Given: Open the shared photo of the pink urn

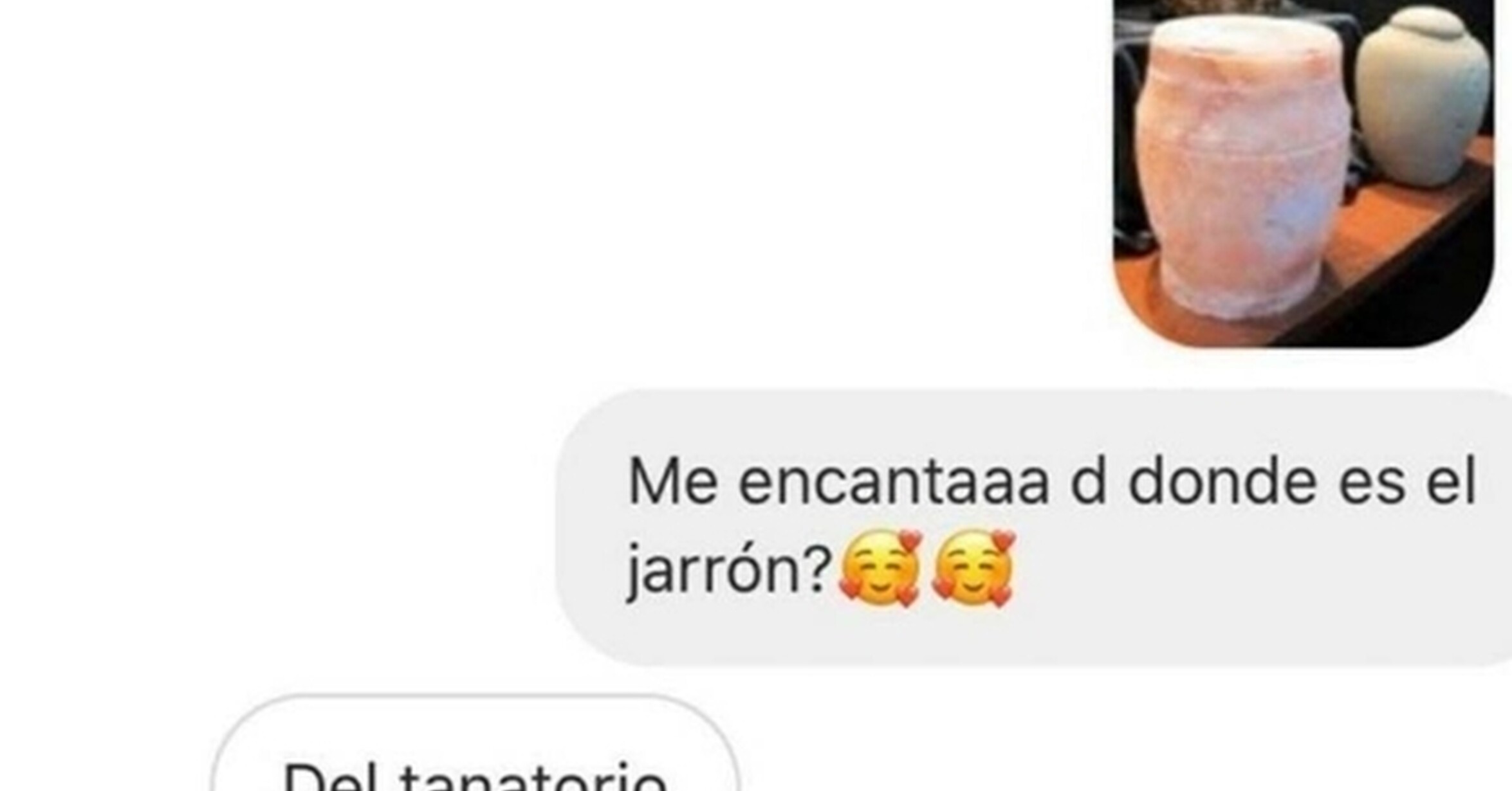Looking at the screenshot, I should point(1304,172).
